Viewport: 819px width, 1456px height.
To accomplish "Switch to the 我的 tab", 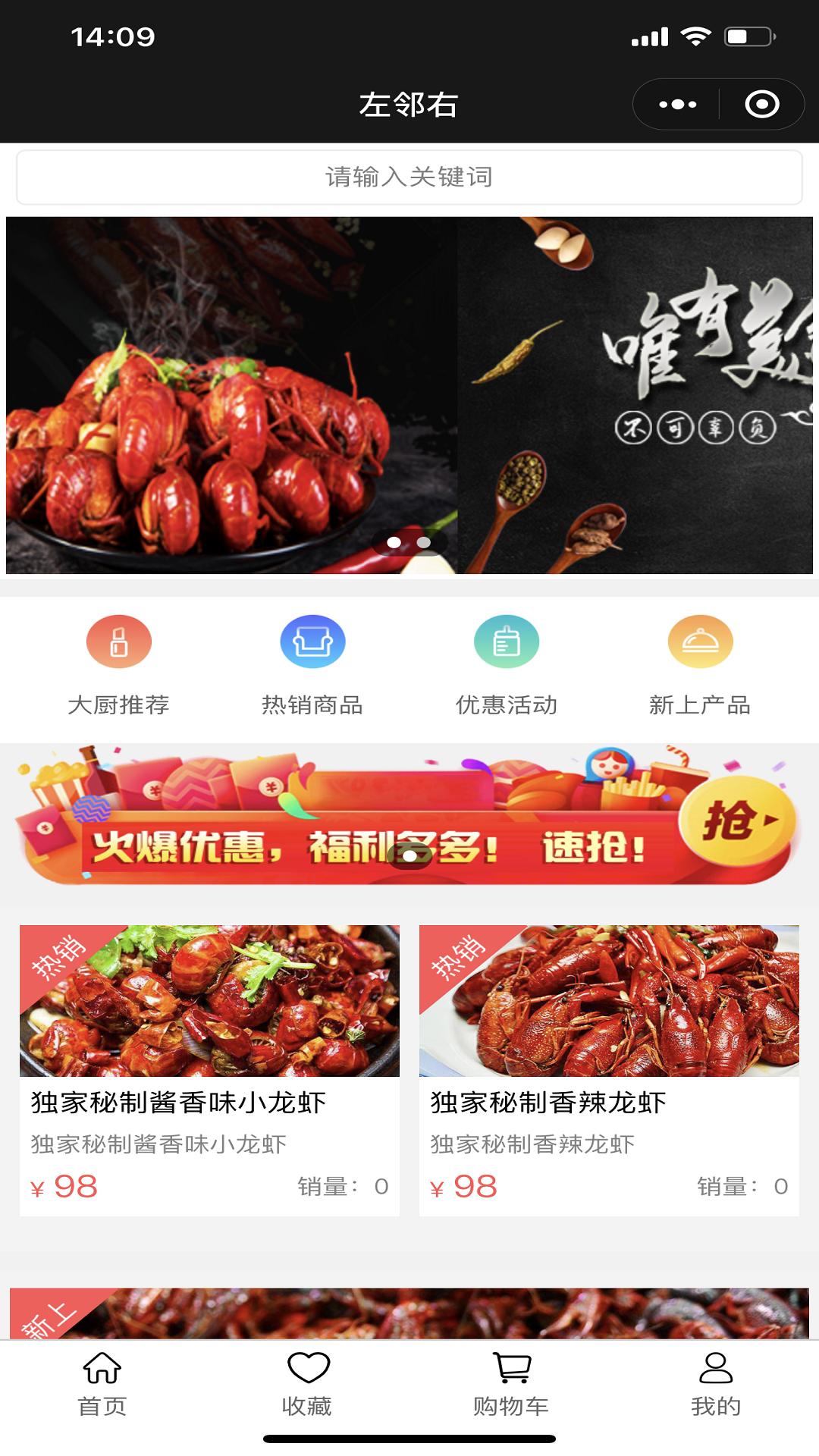I will (716, 1384).
